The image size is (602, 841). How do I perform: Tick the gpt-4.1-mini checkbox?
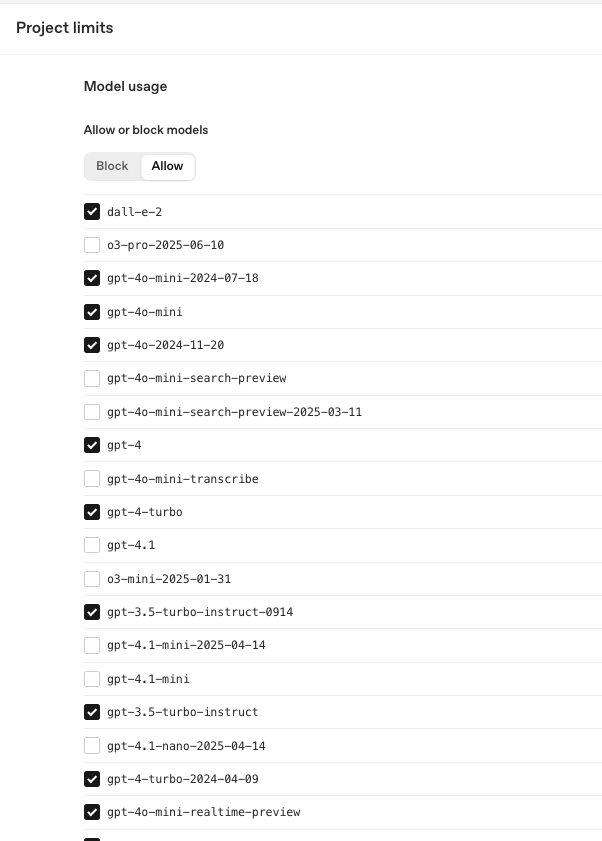(92, 679)
